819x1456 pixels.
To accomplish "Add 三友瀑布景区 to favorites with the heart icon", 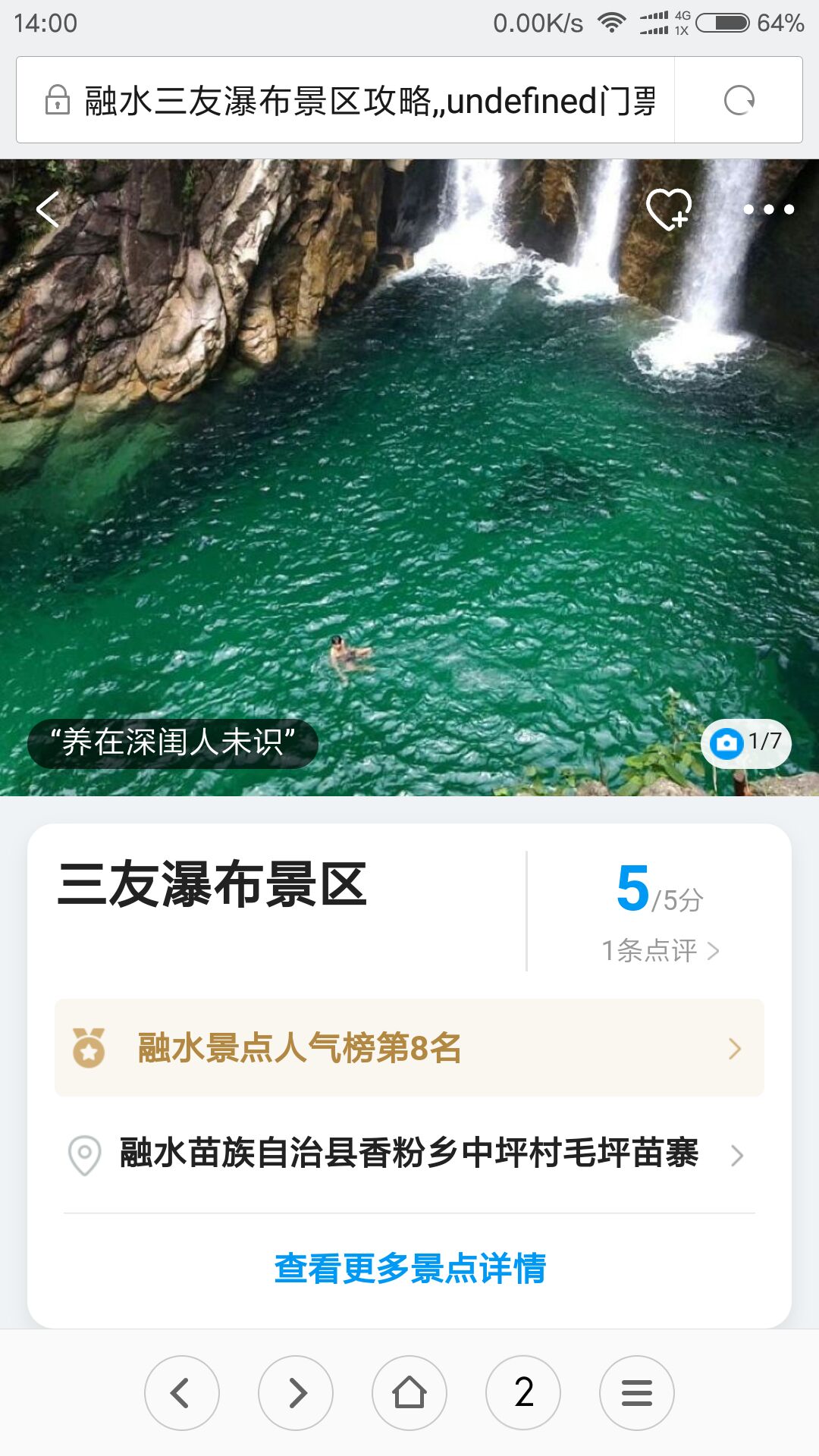I will point(669,209).
